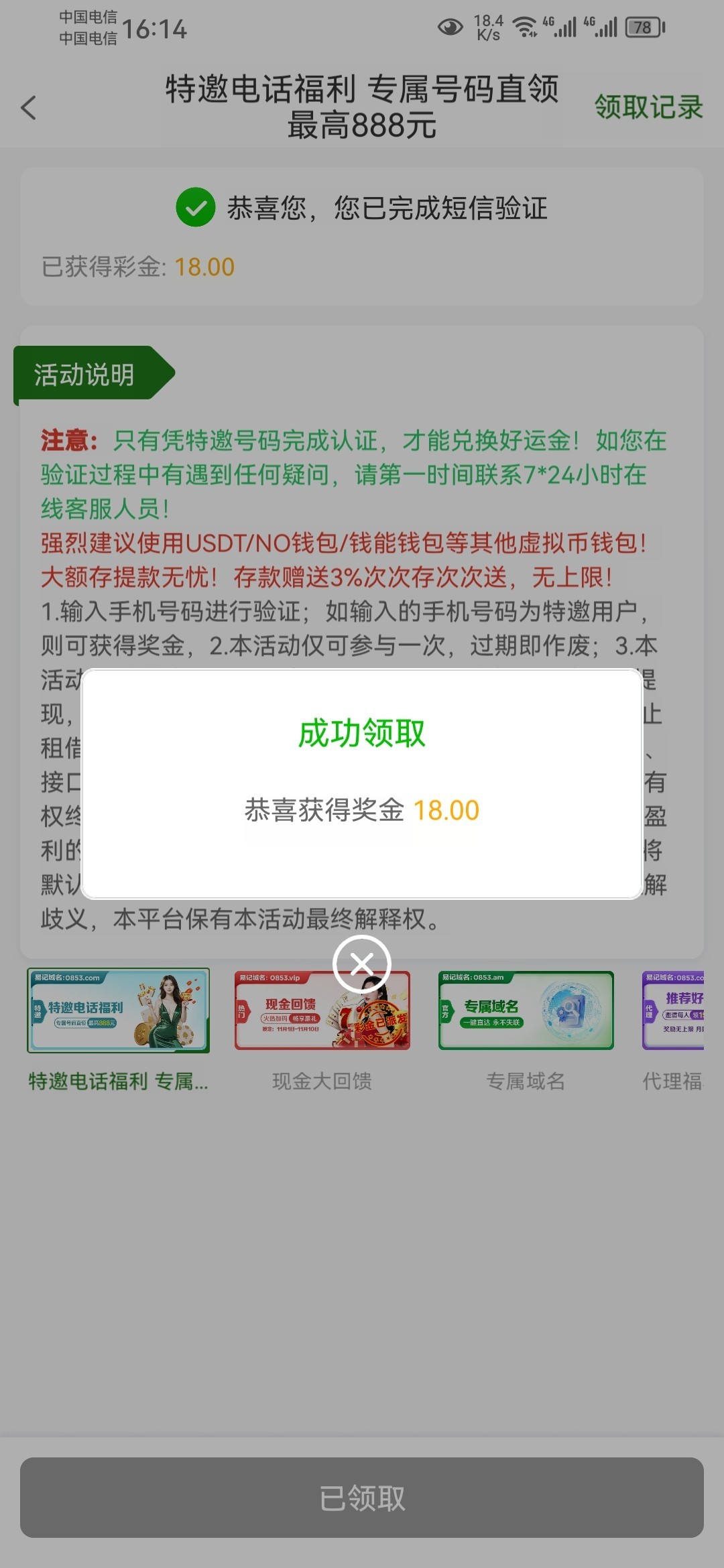Screen dimensions: 724x1568
Task: Go back with the top-left arrow
Action: [29, 107]
